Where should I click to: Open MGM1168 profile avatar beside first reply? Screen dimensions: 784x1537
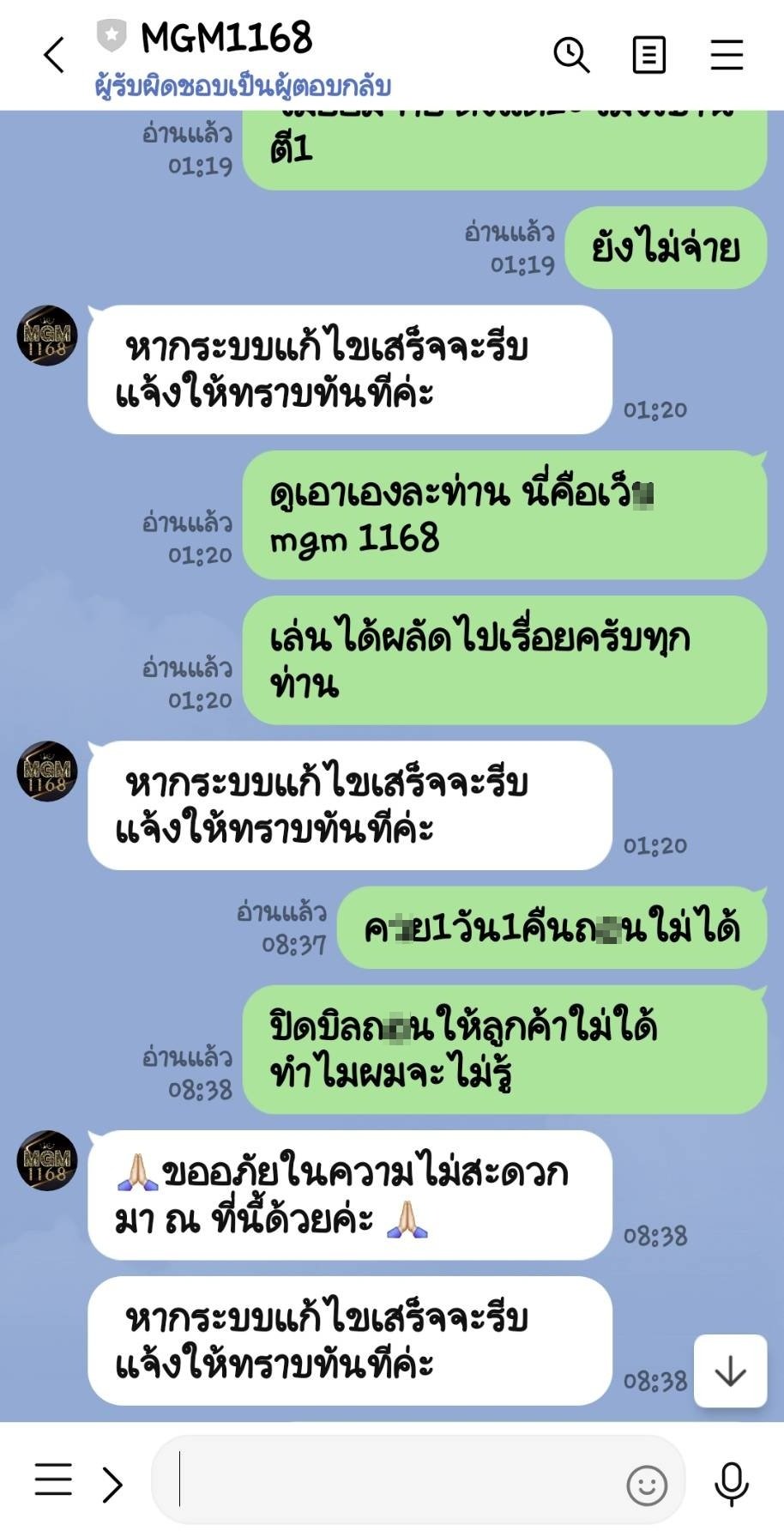(47, 336)
